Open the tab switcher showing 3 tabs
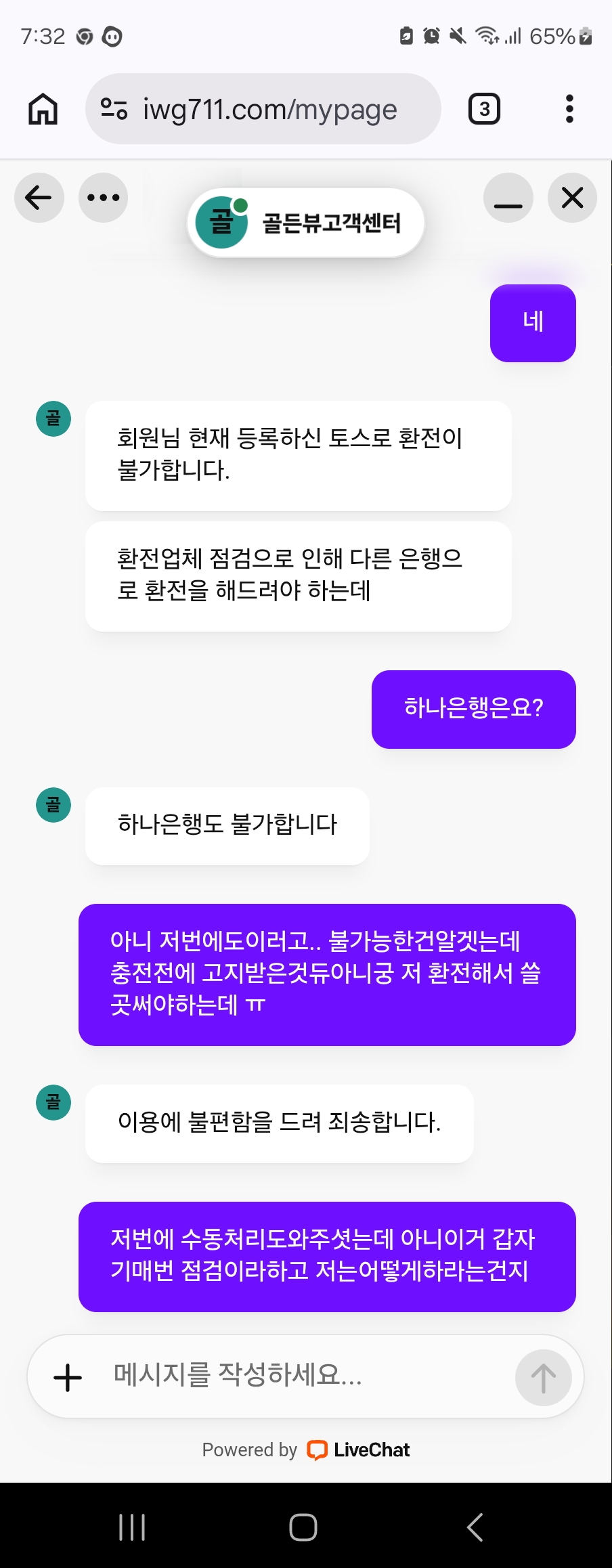The image size is (612, 1568). point(484,108)
